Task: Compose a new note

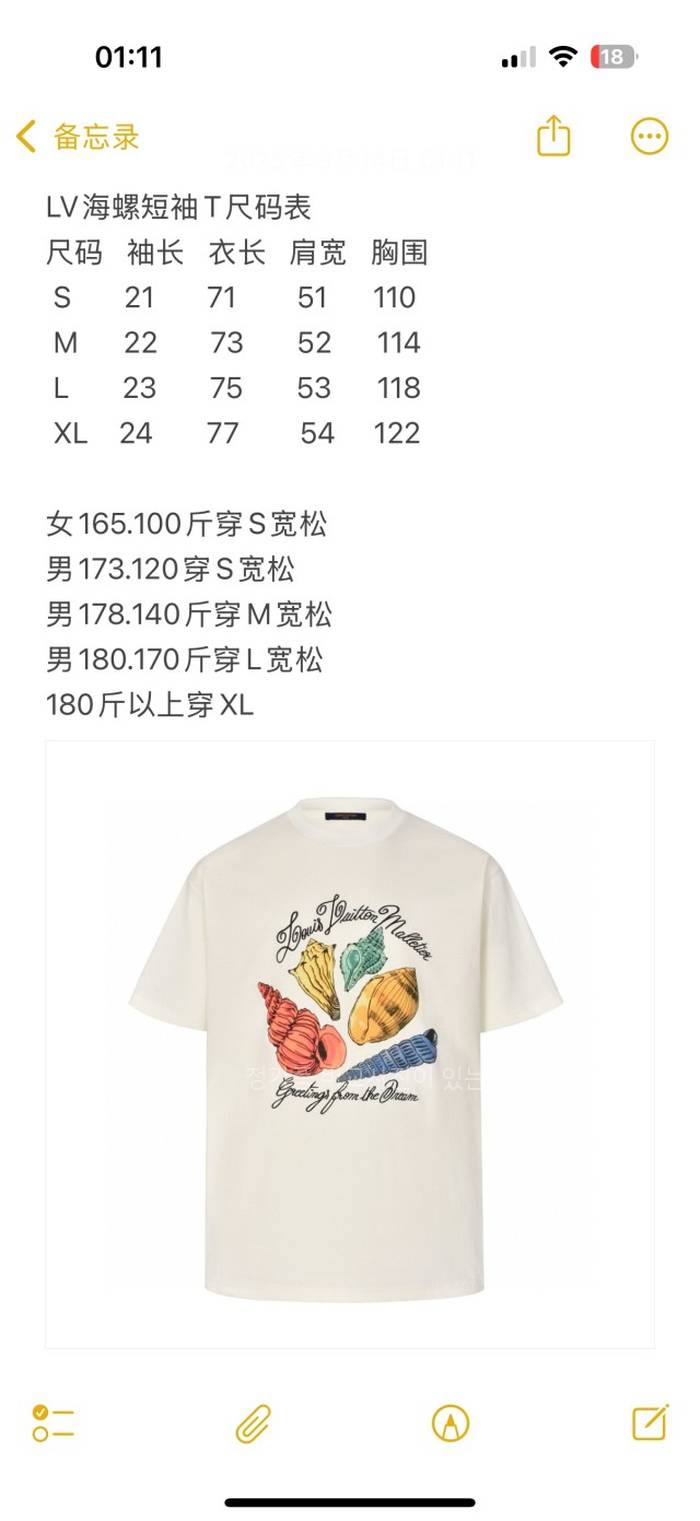Action: pyautogui.click(x=649, y=1421)
